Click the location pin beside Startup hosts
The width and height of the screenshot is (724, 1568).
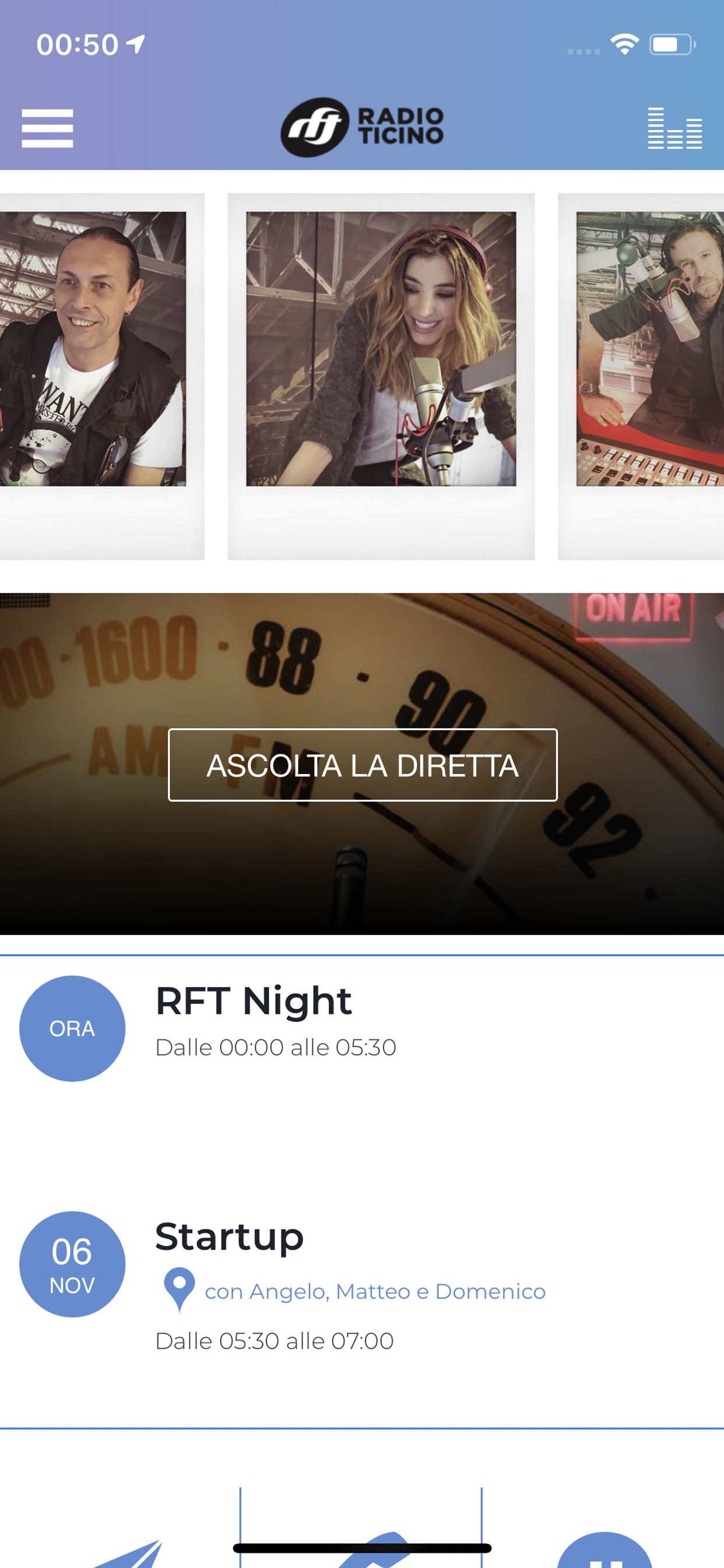pos(177,1290)
